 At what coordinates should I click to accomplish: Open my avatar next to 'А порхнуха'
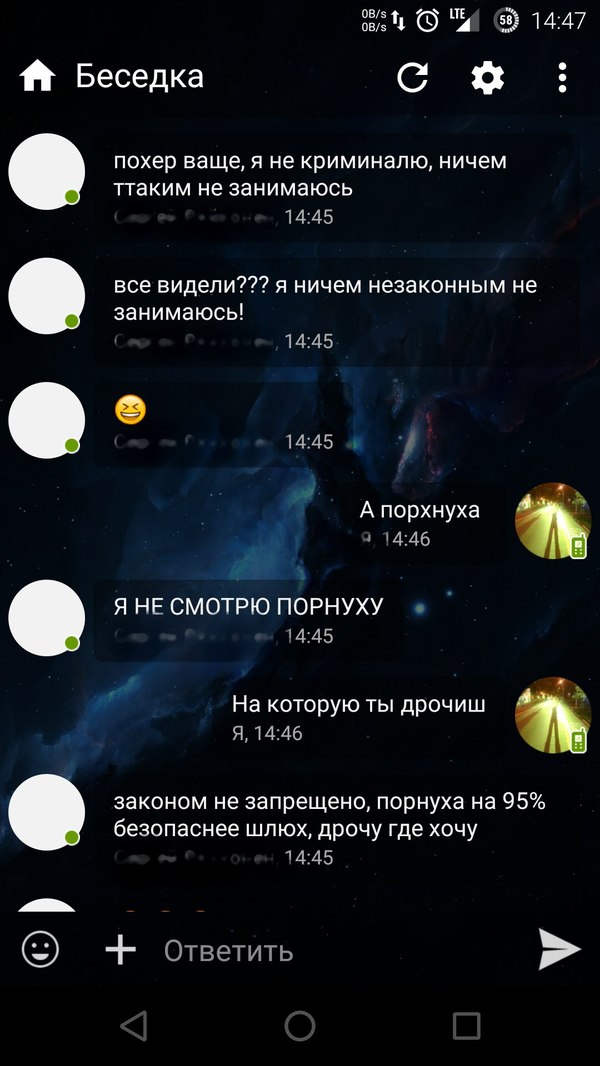552,519
